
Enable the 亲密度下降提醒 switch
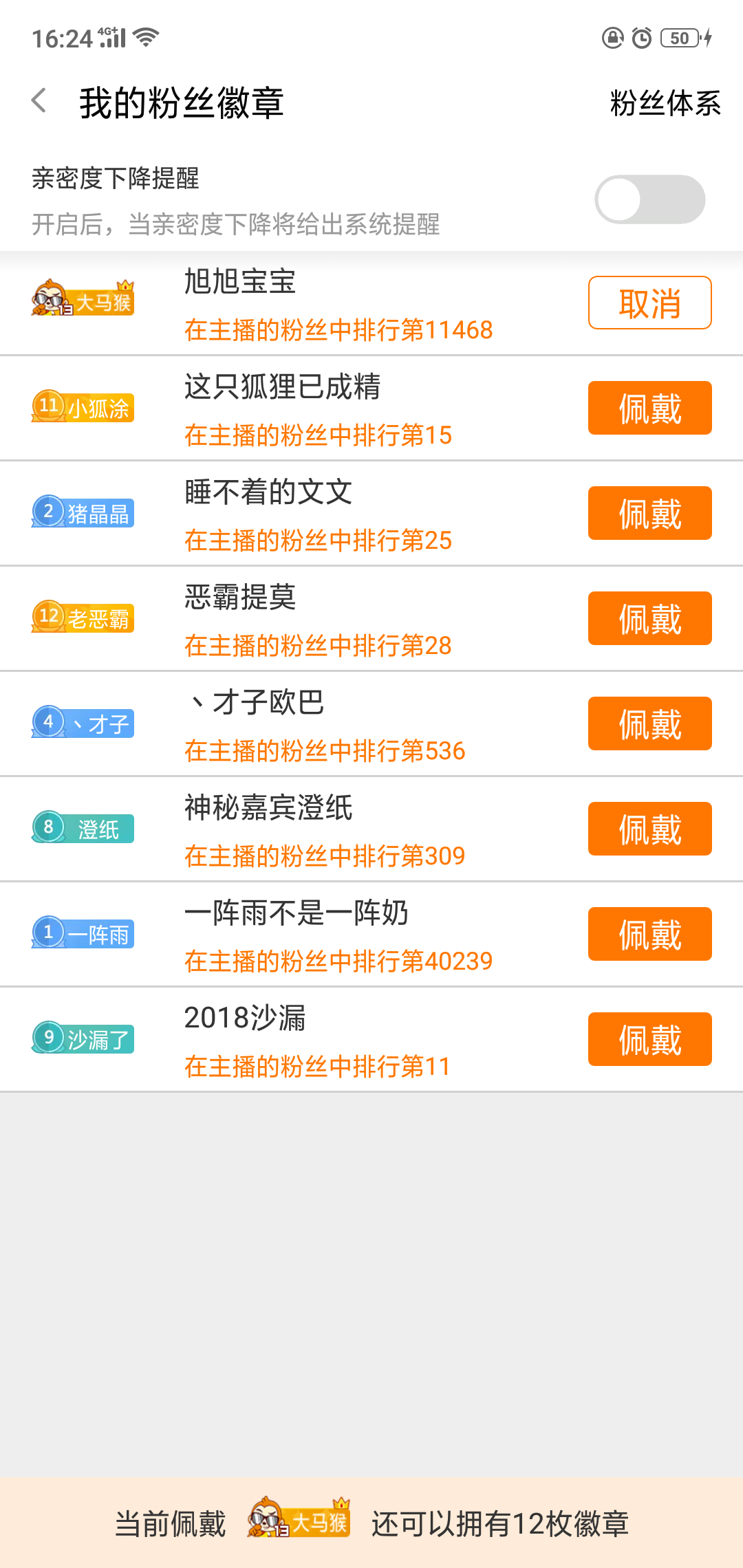650,199
